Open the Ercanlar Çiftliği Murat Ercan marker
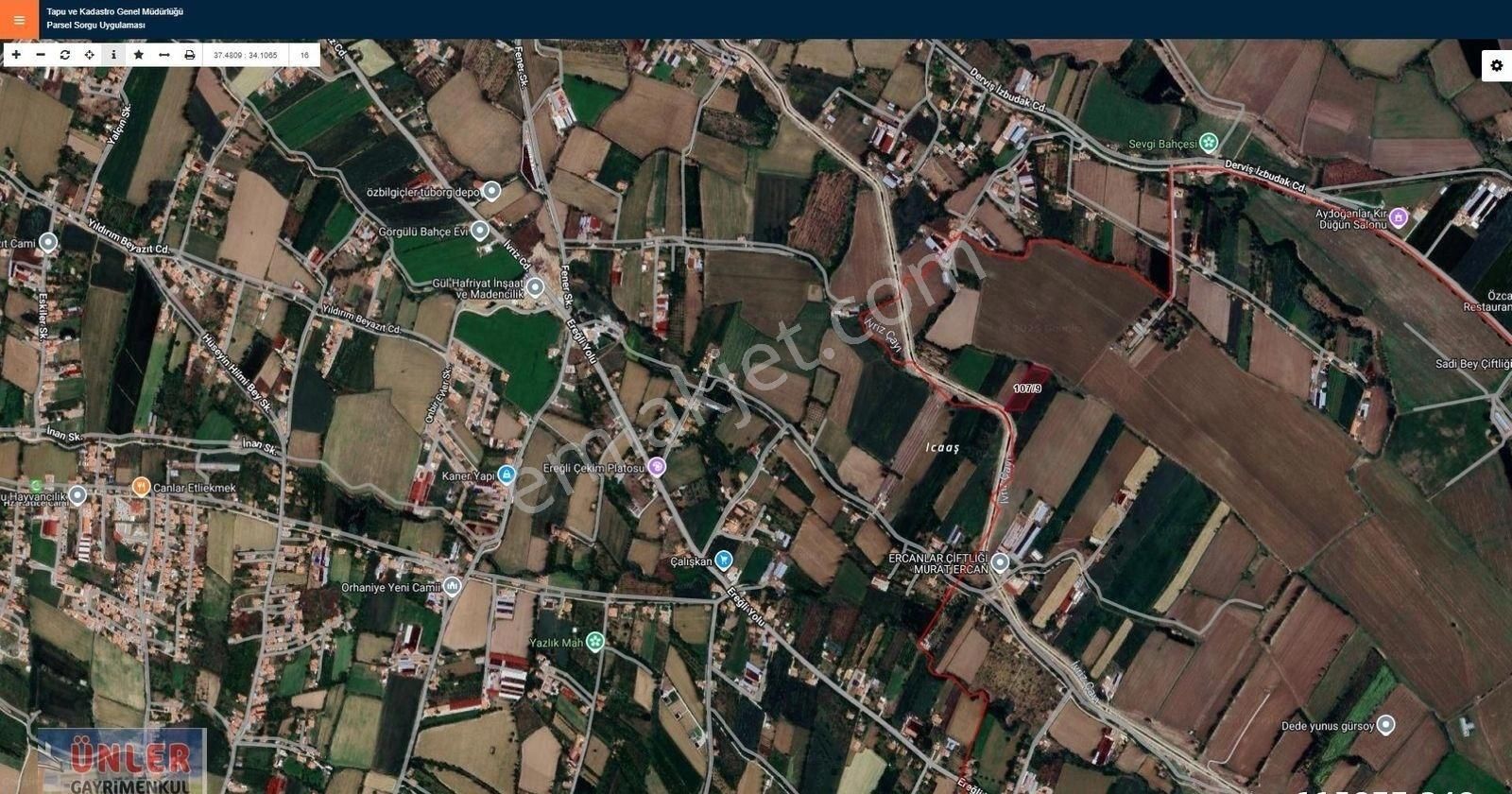 click(1000, 563)
